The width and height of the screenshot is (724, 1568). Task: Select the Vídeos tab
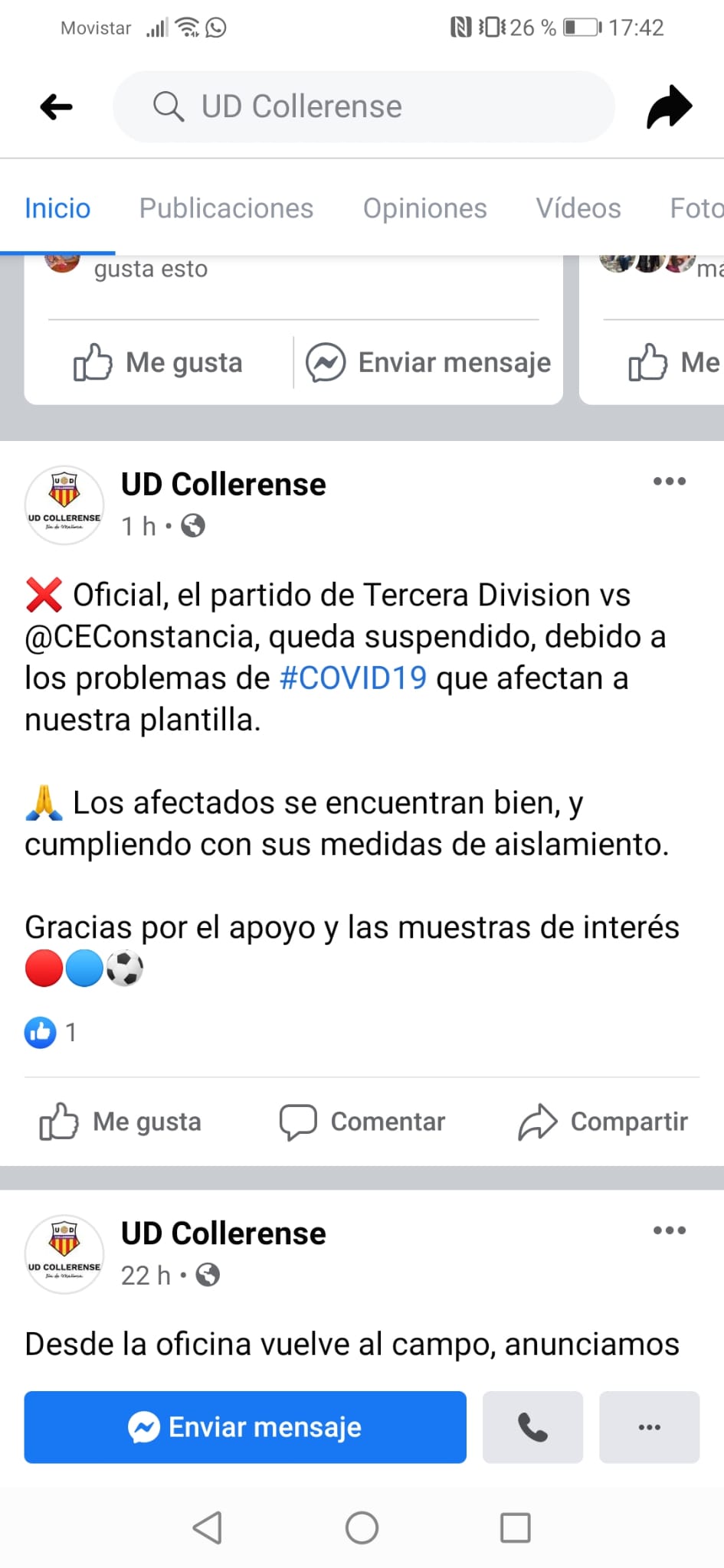click(x=578, y=208)
